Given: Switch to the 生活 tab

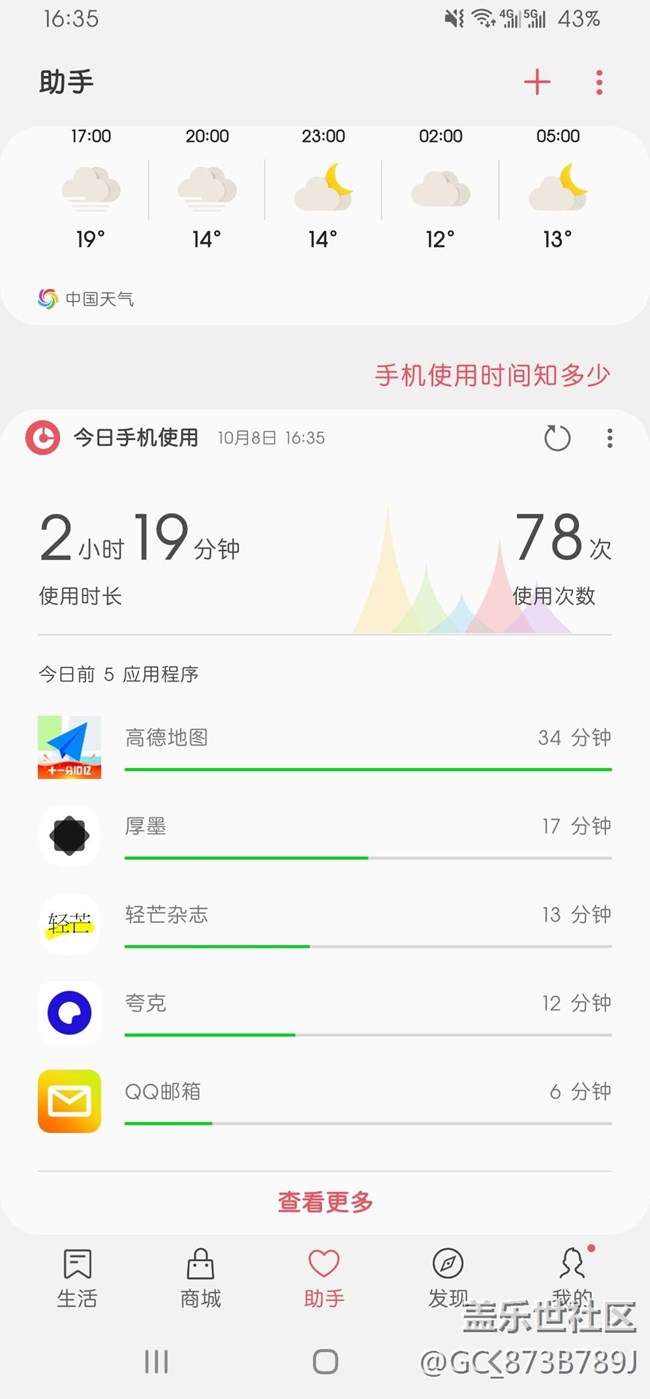Looking at the screenshot, I should pyautogui.click(x=77, y=1278).
